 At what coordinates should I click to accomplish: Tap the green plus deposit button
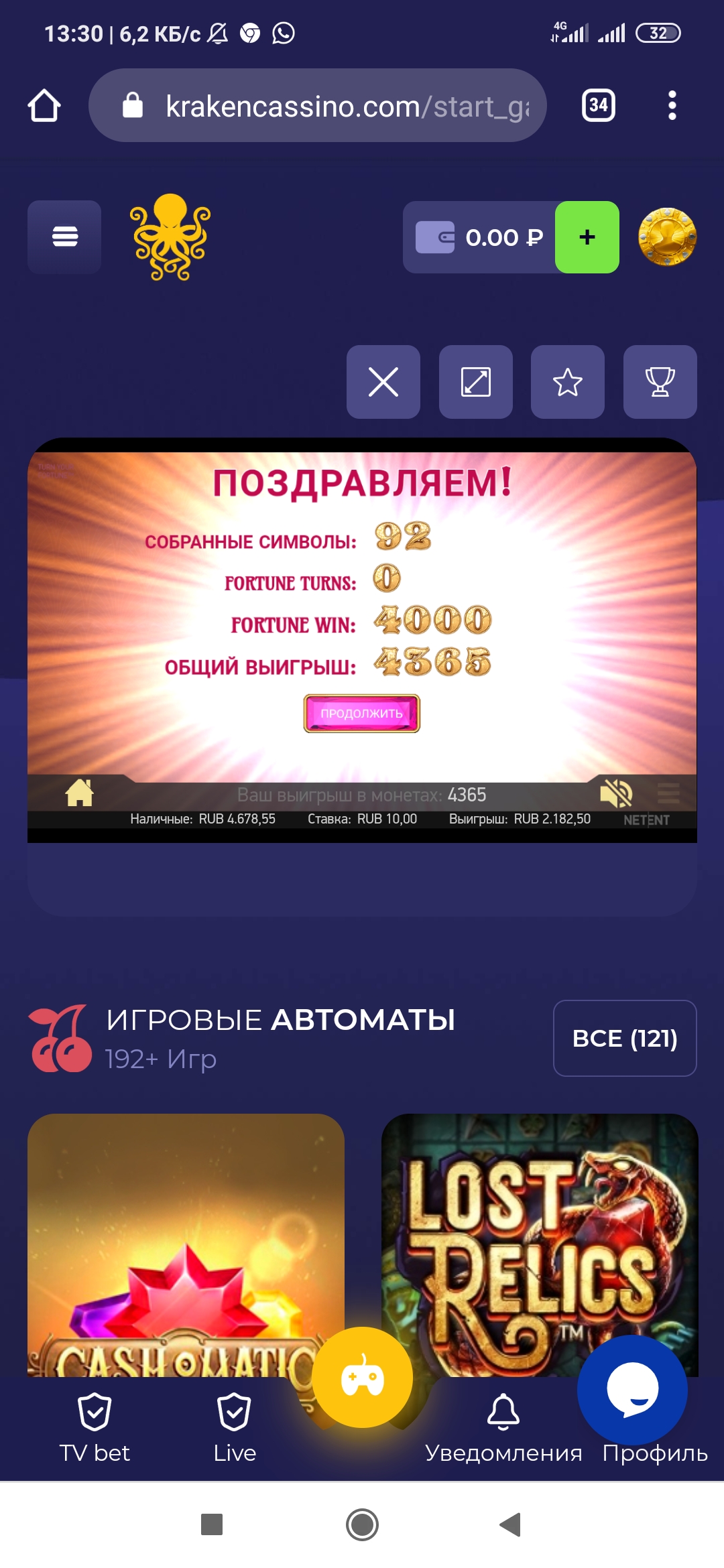(587, 237)
